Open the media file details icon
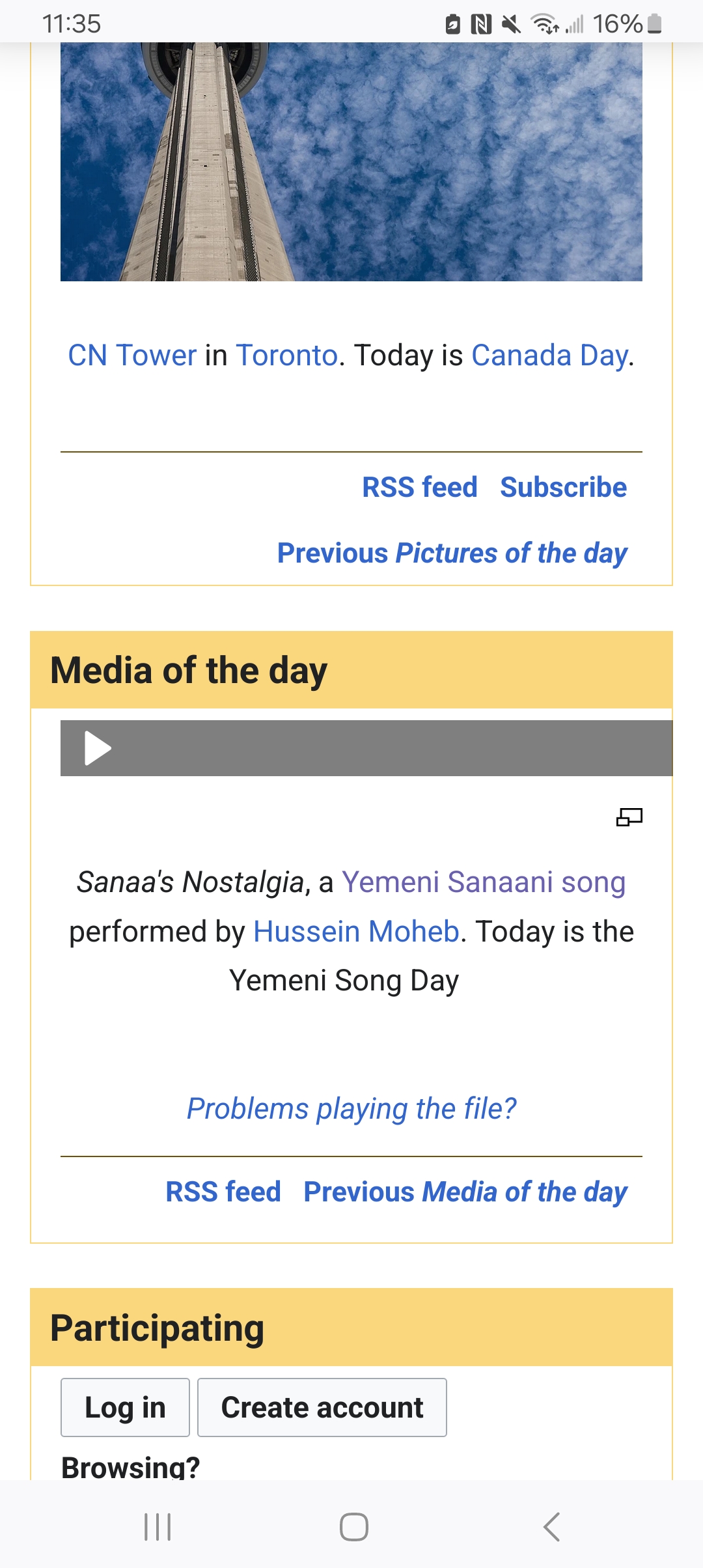 pos(629,817)
